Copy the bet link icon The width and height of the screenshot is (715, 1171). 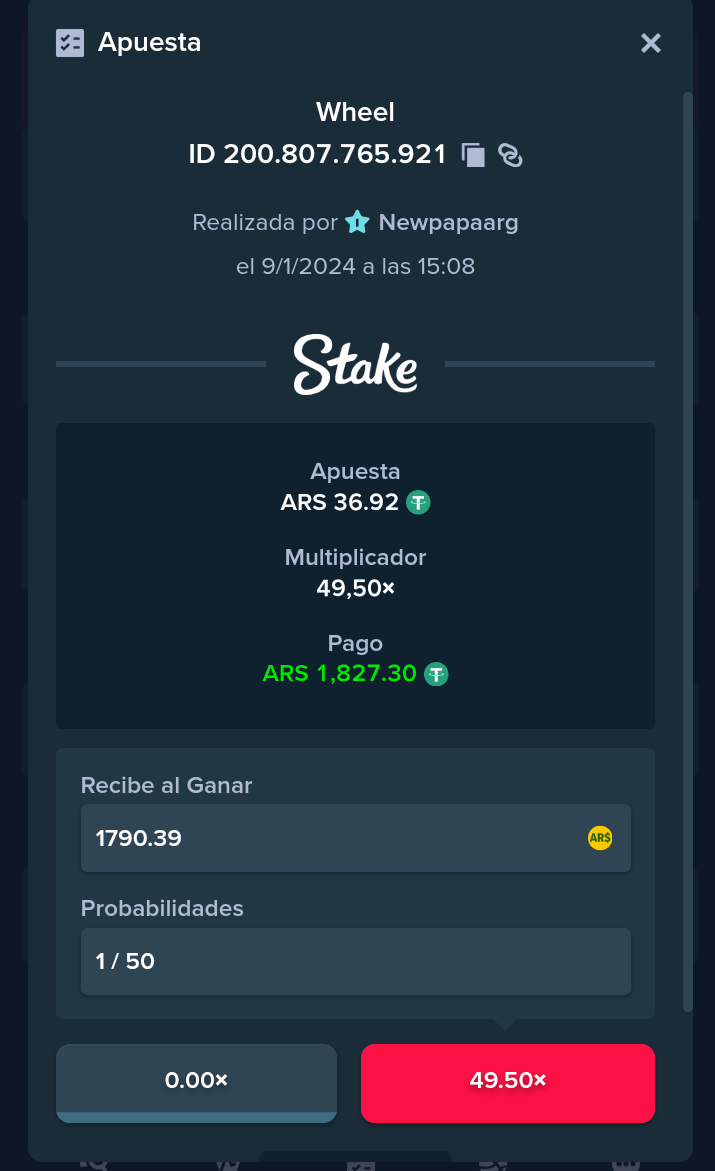tap(510, 155)
